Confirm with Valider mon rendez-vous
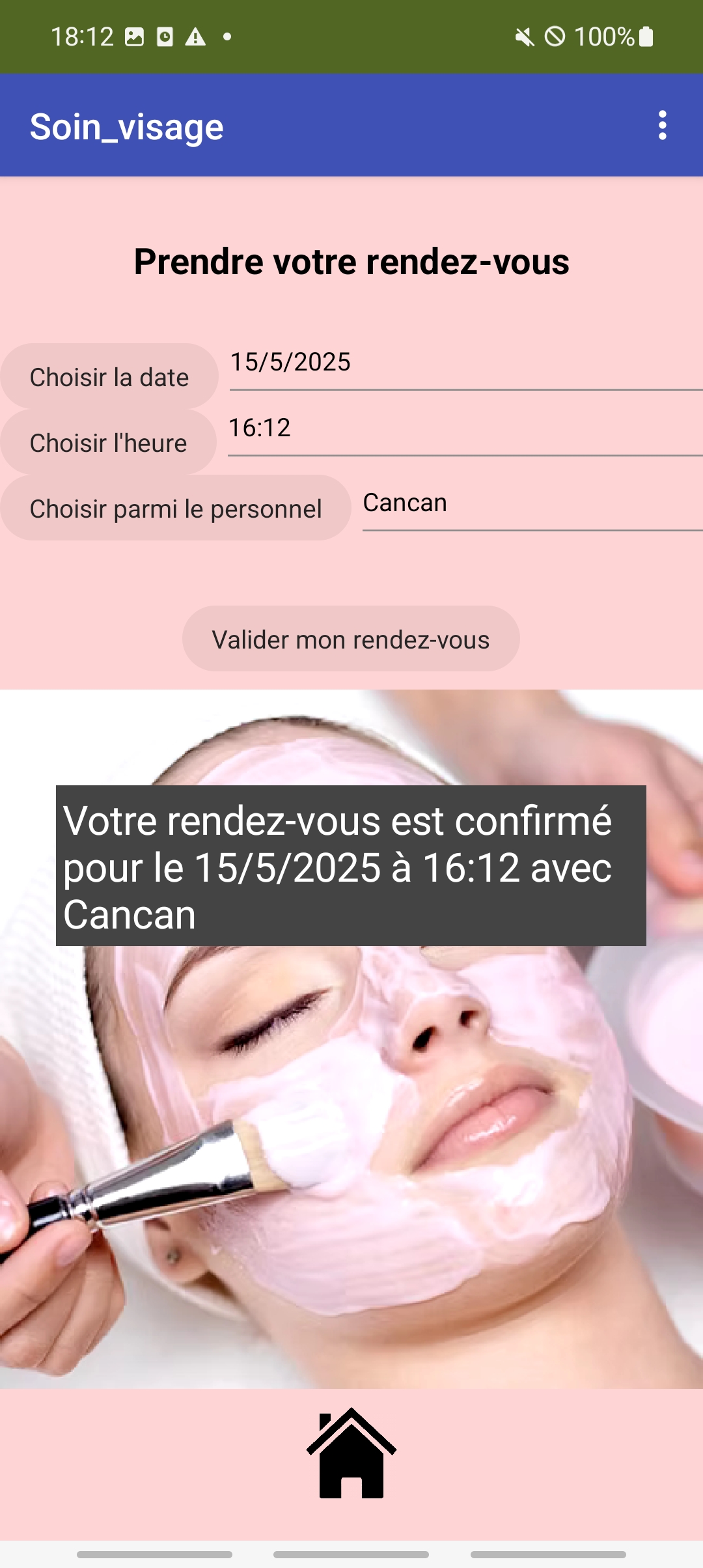The width and height of the screenshot is (703, 1568). pyautogui.click(x=351, y=639)
